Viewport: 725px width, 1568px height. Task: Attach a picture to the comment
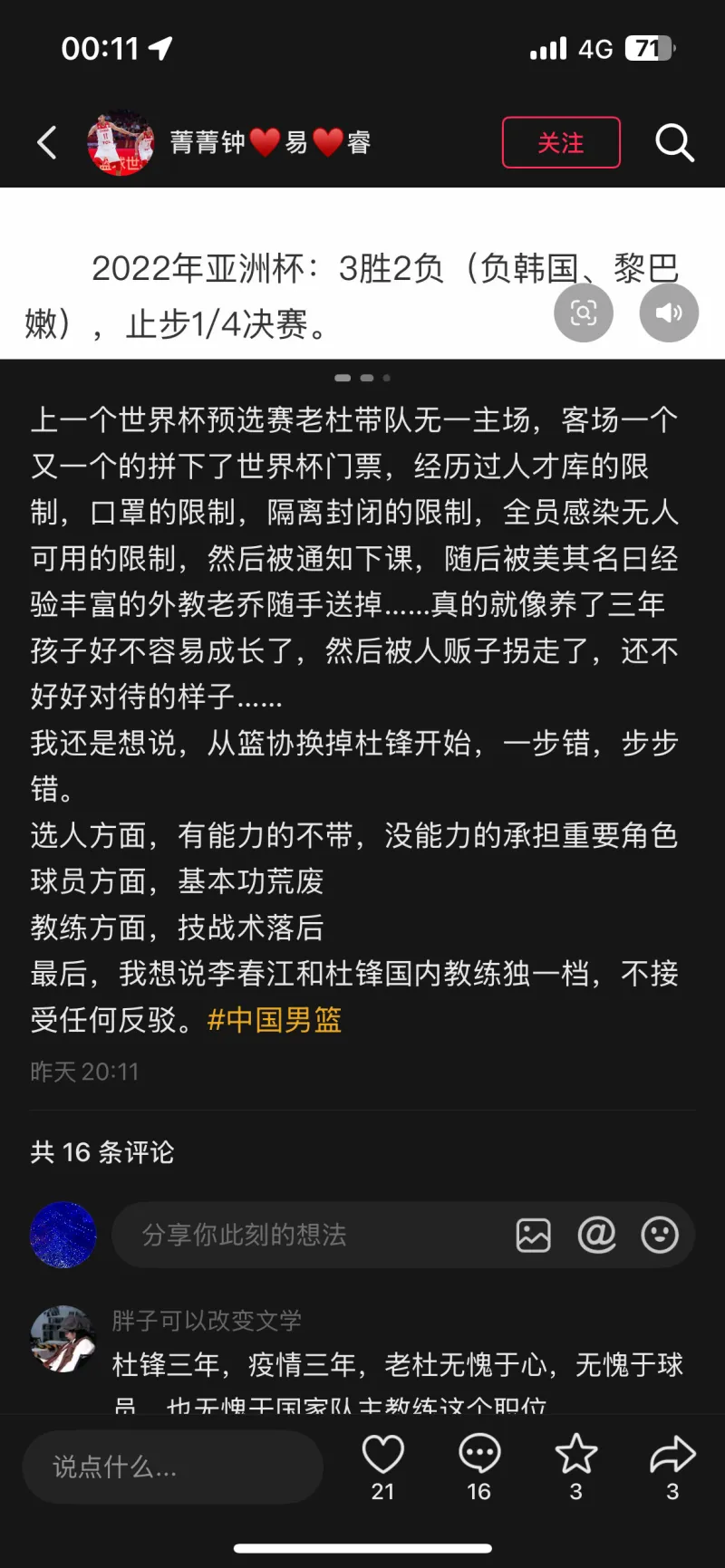point(534,1235)
